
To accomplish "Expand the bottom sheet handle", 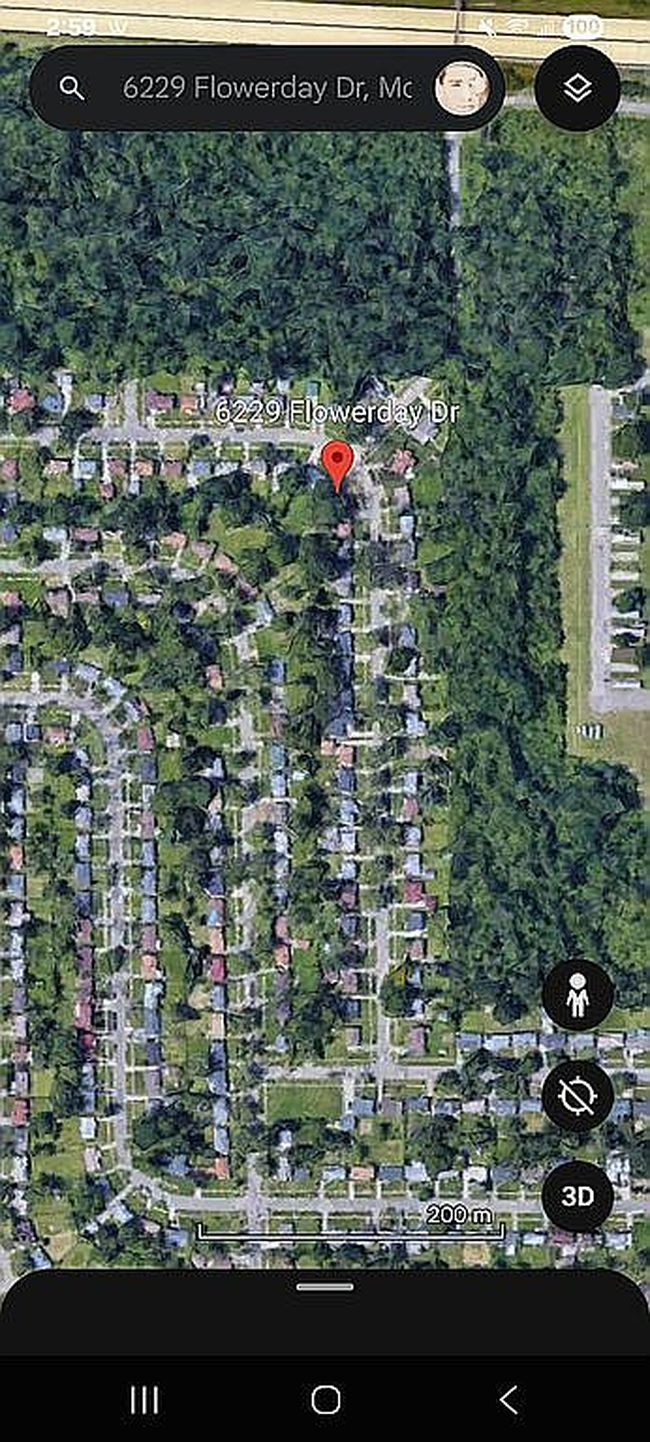I will pyautogui.click(x=325, y=1287).
